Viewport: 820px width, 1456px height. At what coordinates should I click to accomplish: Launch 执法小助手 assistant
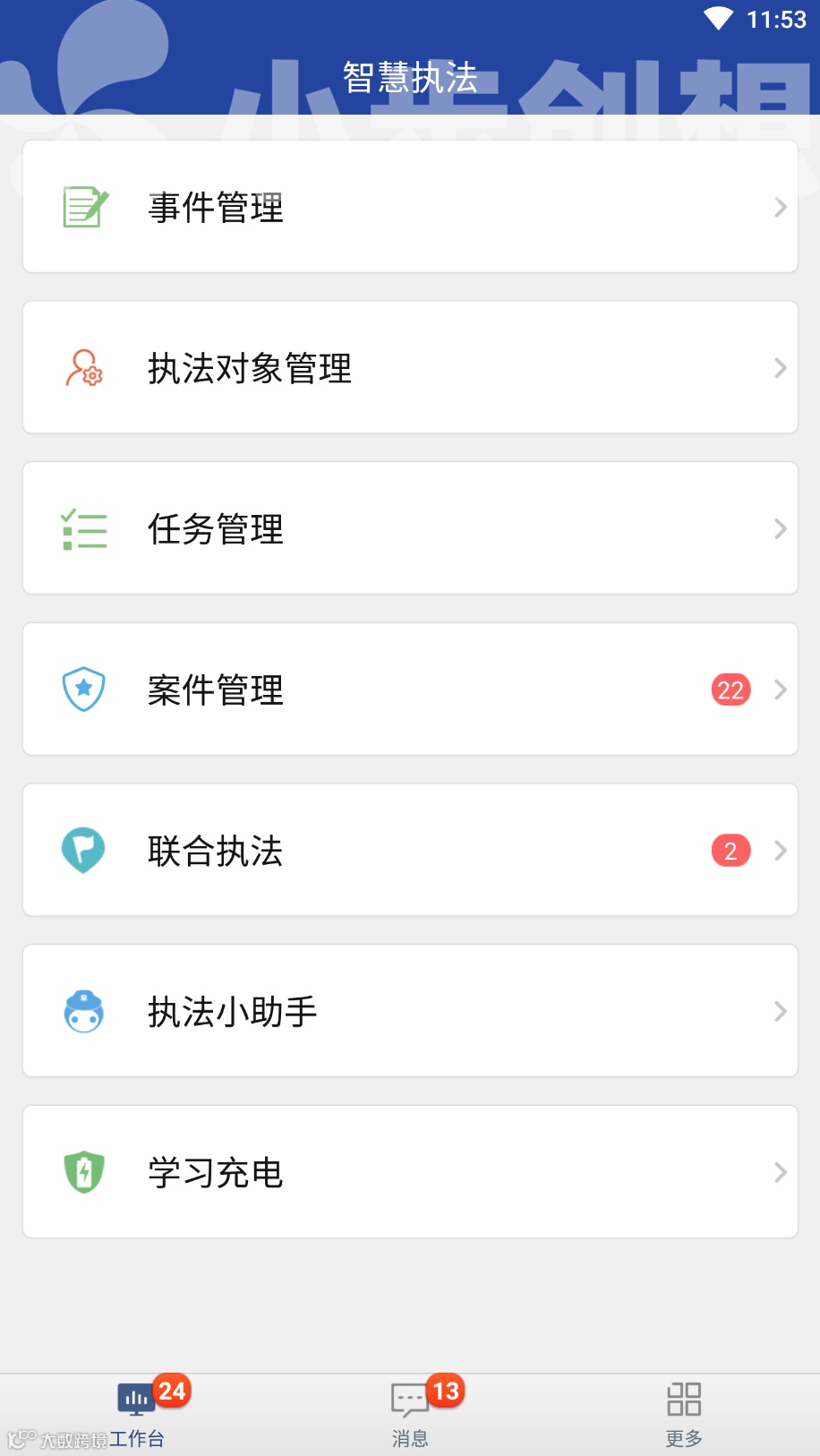click(409, 1011)
